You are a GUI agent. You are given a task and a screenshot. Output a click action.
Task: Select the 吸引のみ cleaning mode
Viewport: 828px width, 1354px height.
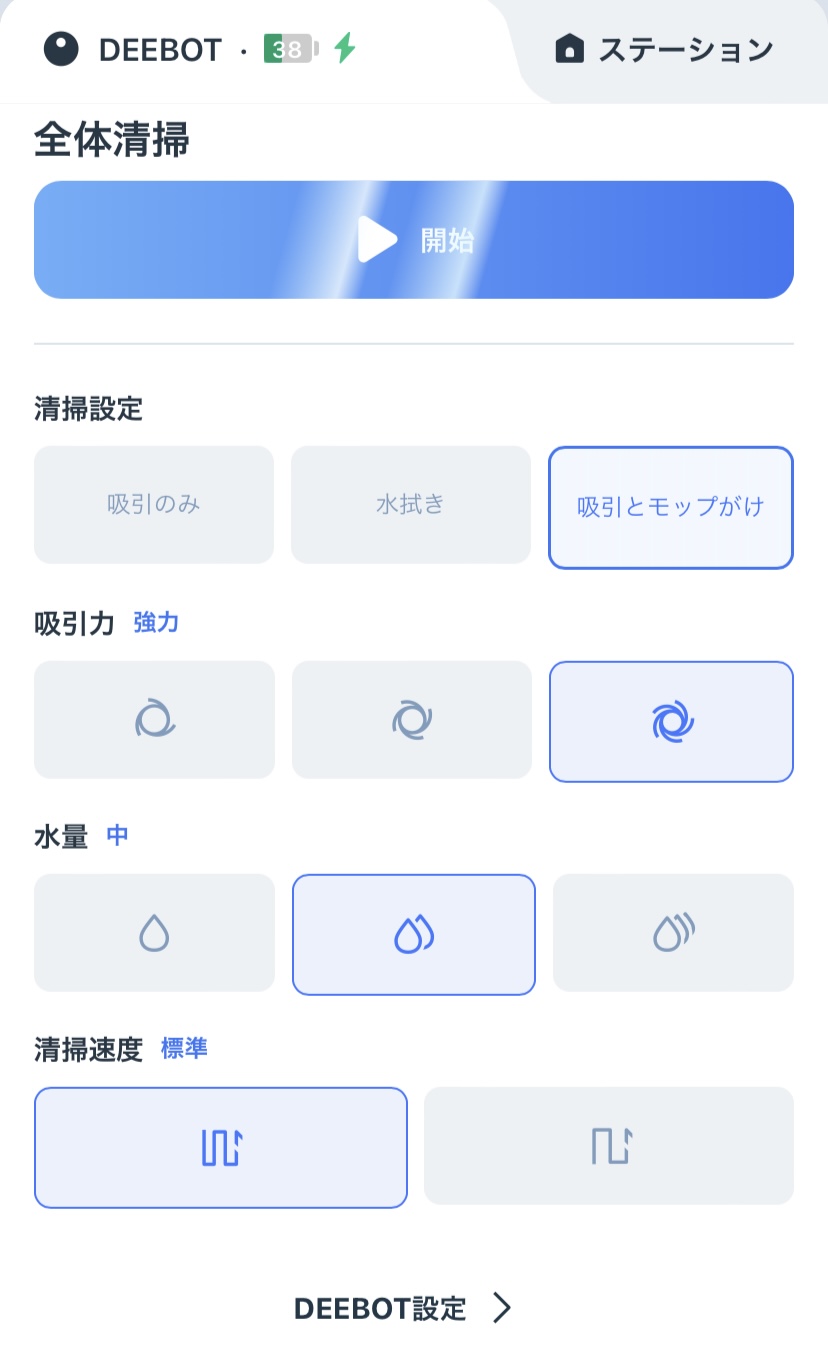[x=153, y=504]
